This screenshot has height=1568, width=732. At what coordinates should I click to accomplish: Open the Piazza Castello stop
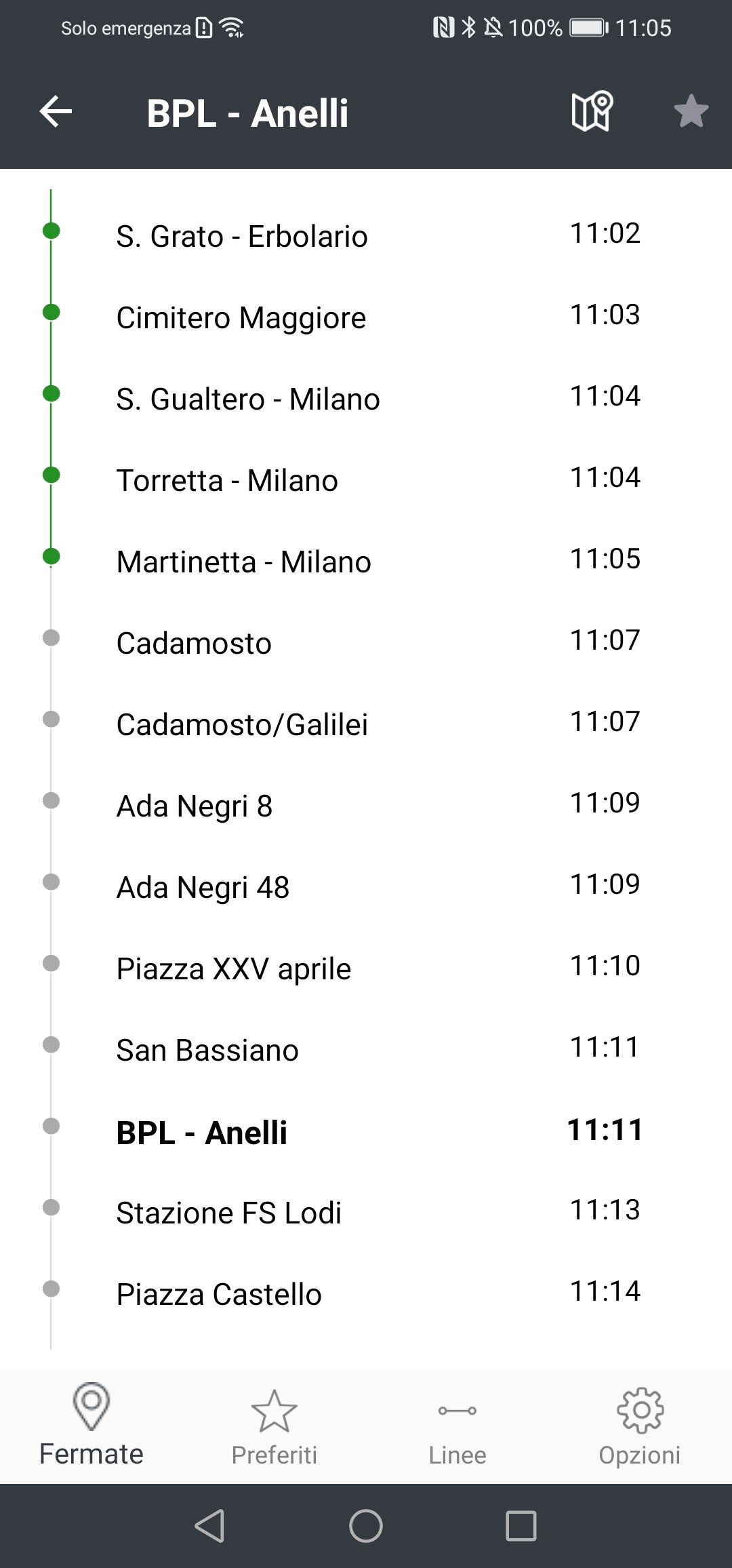pos(219,1295)
